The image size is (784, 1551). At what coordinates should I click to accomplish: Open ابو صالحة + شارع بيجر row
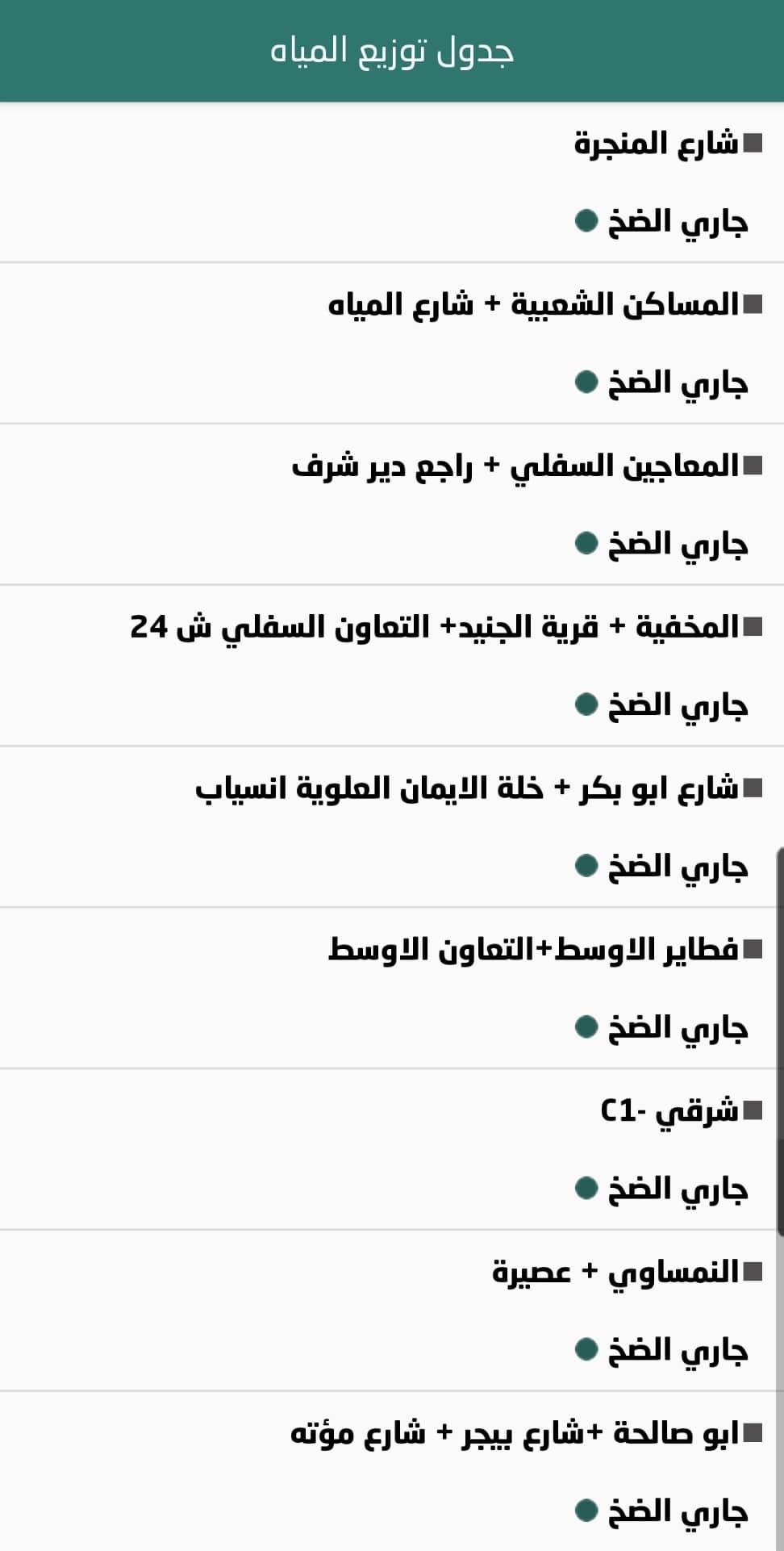tap(515, 1434)
